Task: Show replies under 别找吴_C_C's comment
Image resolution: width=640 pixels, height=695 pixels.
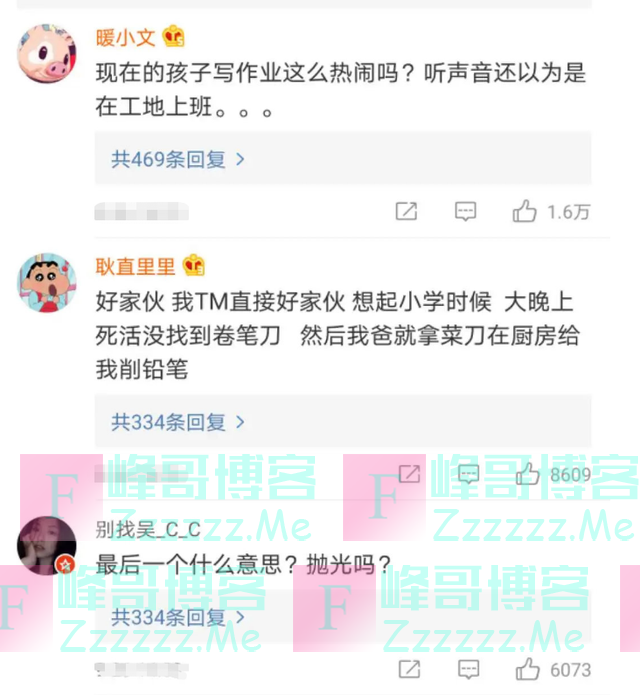Action: tap(178, 615)
